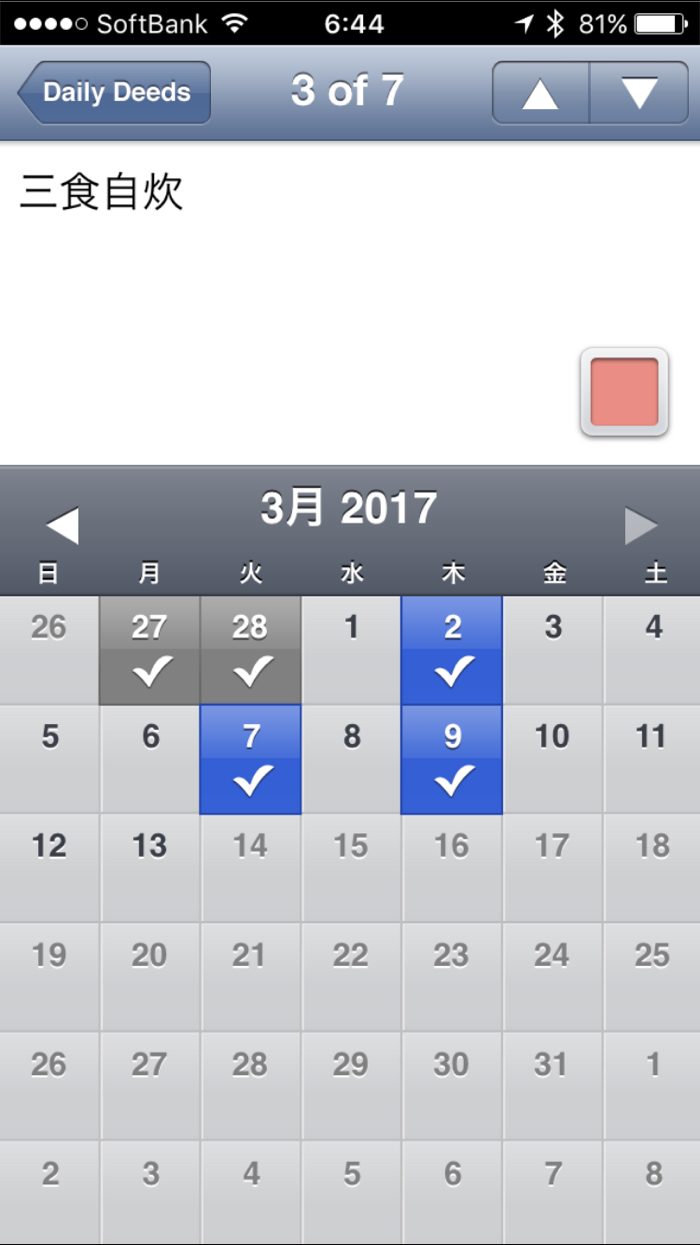Mark March 3 as done

click(553, 650)
